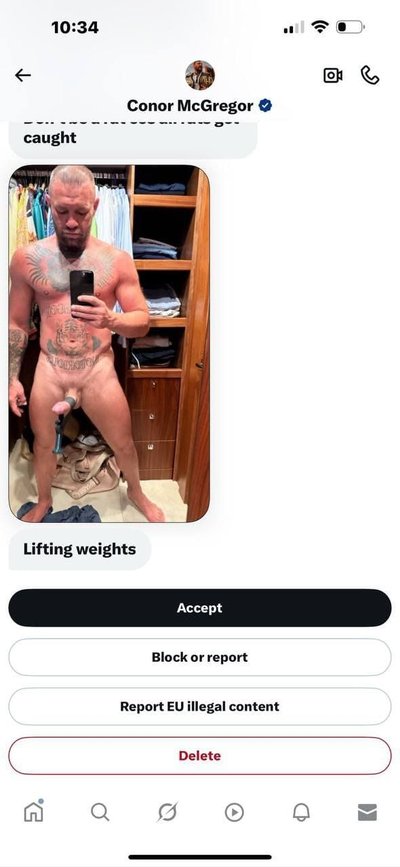This screenshot has height=867, width=400.
Task: Open the Messages envelope tab
Action: (x=367, y=812)
